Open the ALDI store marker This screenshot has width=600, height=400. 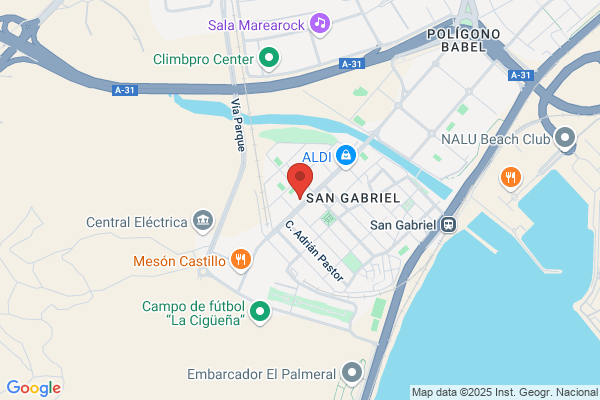(x=346, y=156)
